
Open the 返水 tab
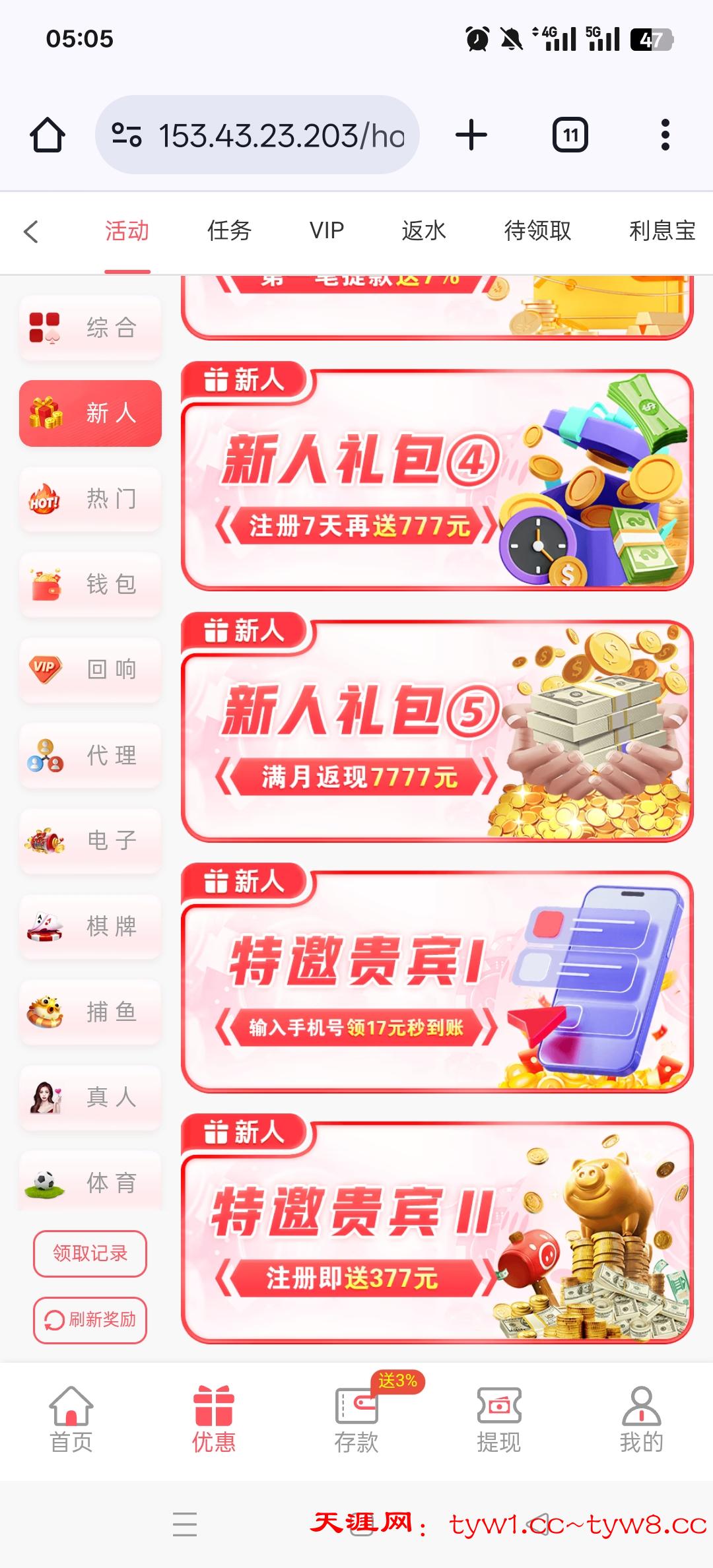tap(424, 231)
